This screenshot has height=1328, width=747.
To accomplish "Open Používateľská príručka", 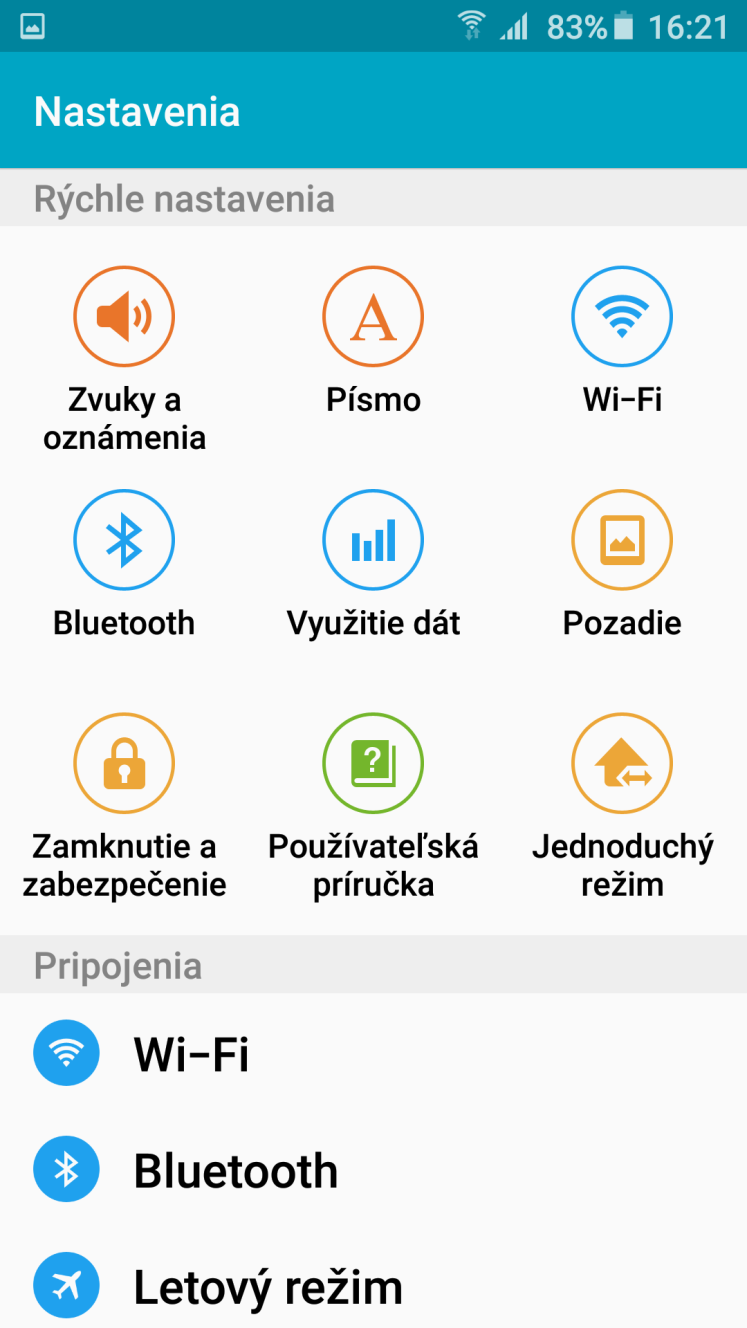I will (373, 806).
